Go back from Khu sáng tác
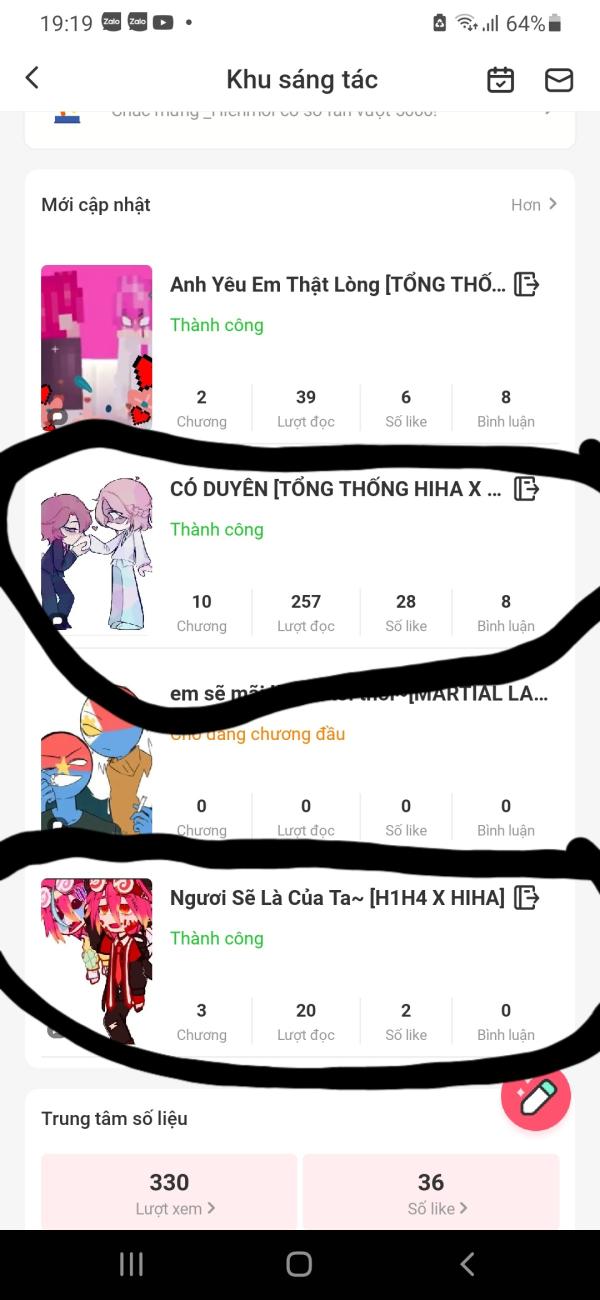 [32, 78]
